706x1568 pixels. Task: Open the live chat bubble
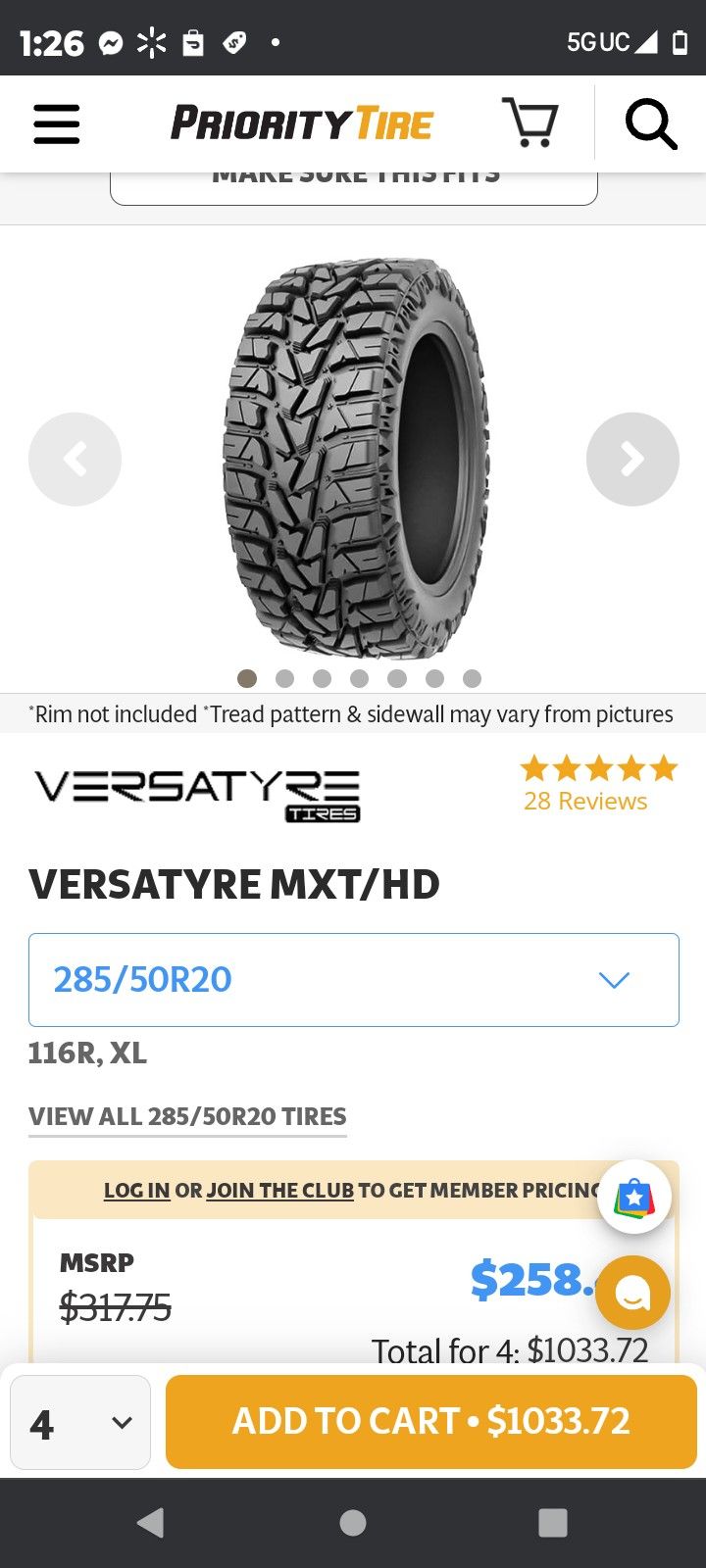coord(632,1294)
